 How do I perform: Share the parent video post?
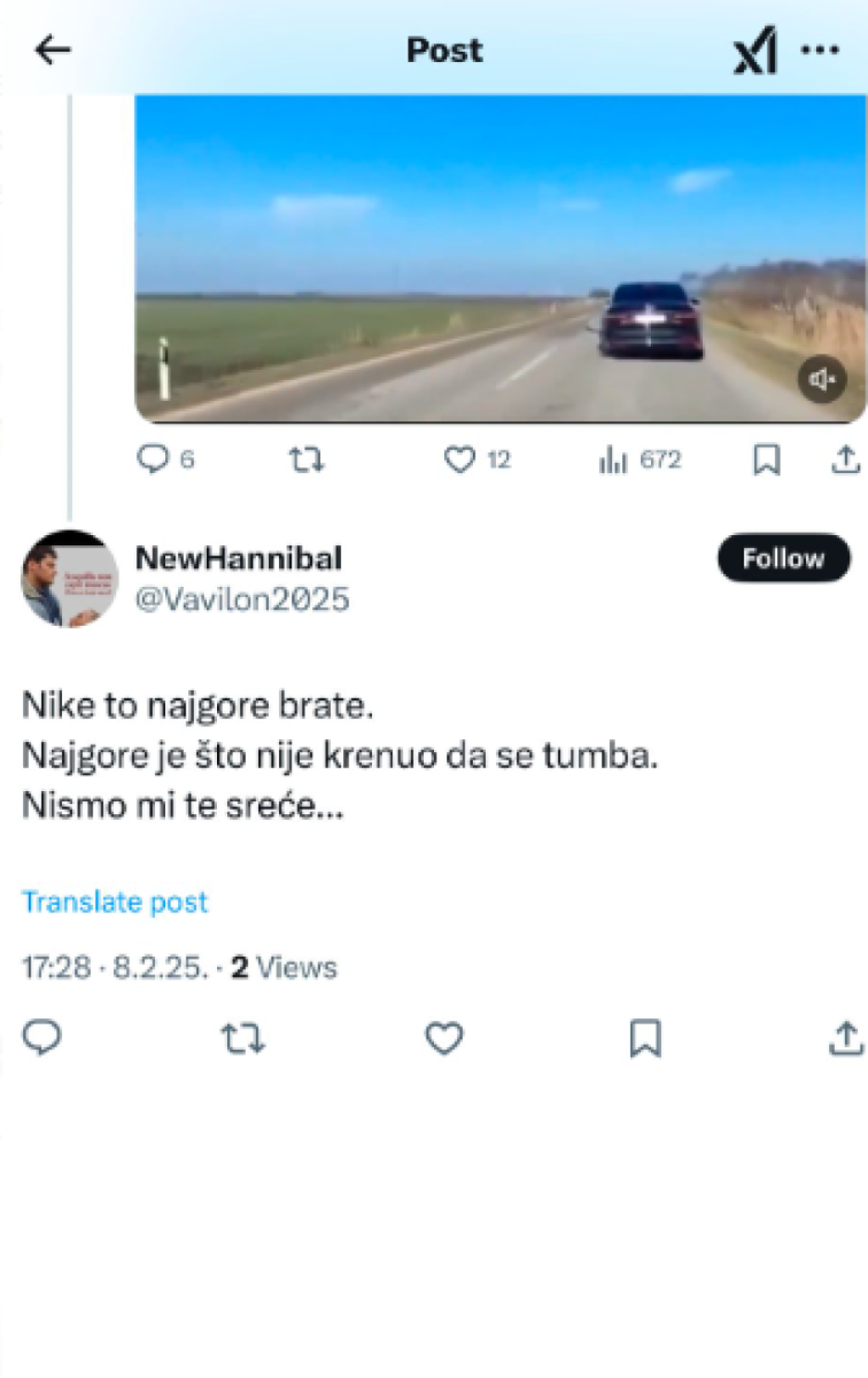(x=845, y=460)
